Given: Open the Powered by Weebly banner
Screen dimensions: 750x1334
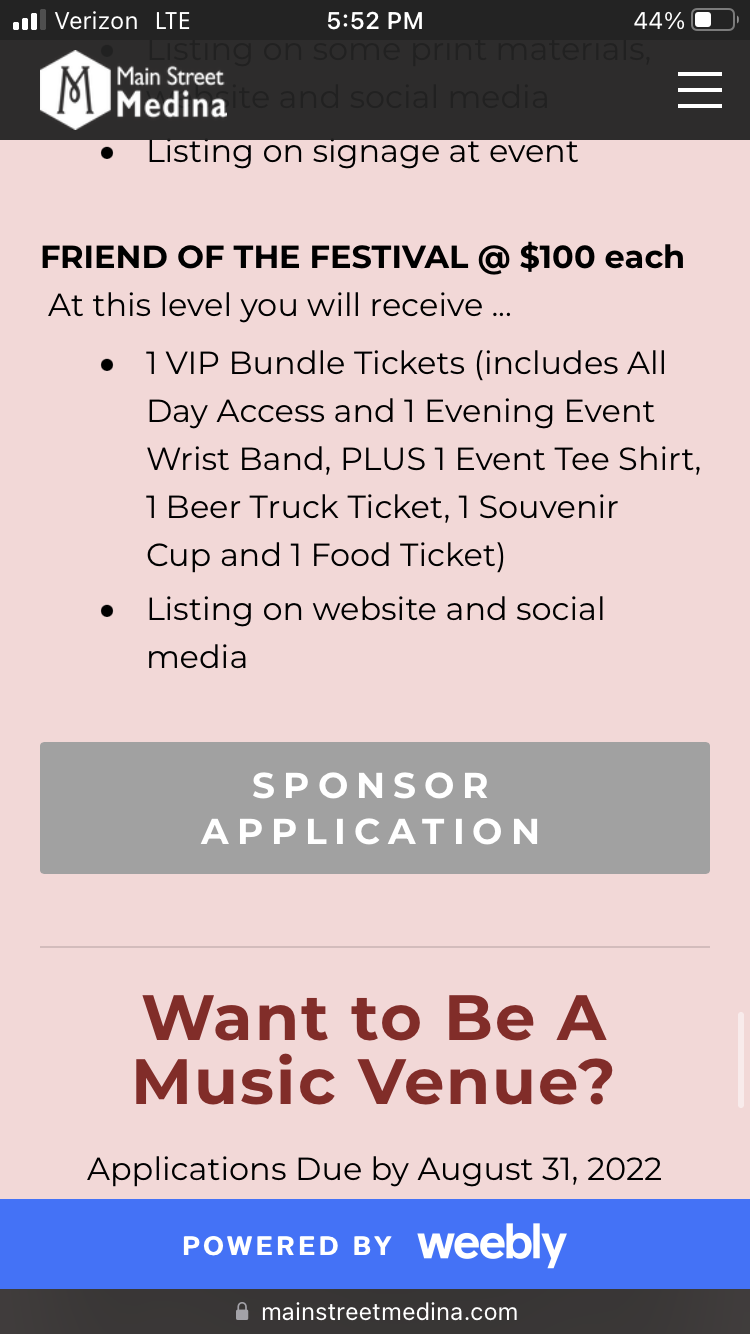Looking at the screenshot, I should click(374, 1245).
